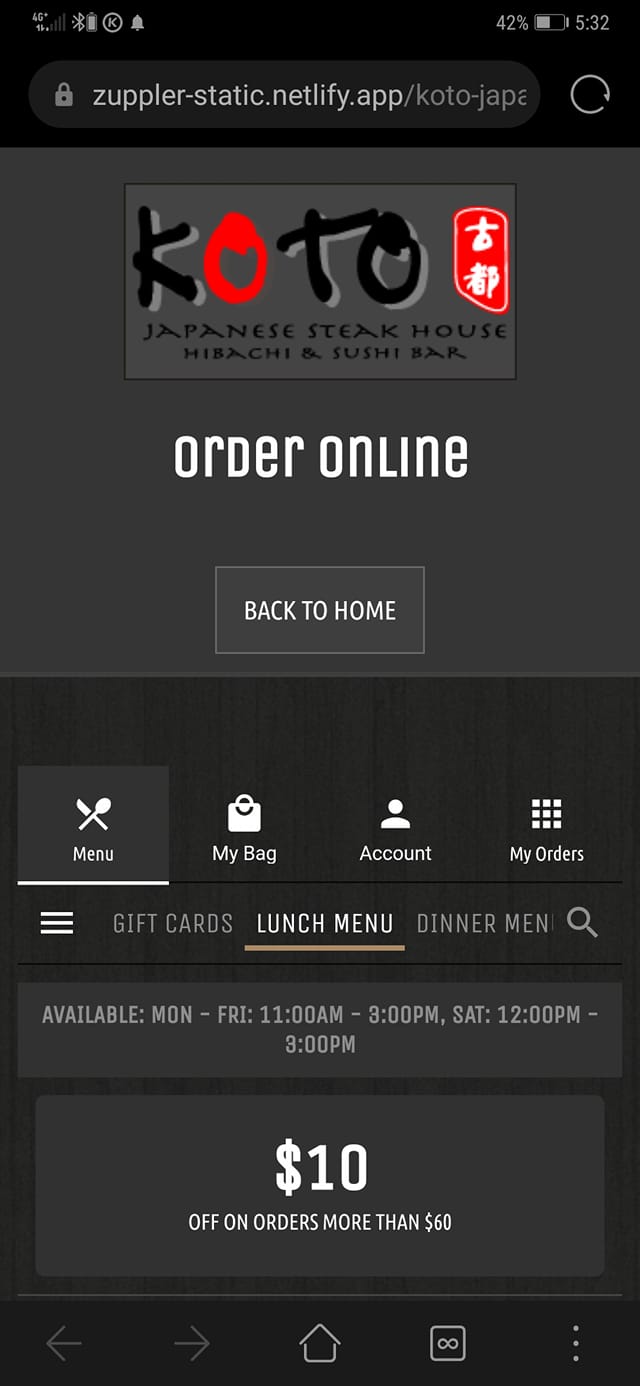Select the Lunch Menu category
This screenshot has width=640, height=1386.
324,923
